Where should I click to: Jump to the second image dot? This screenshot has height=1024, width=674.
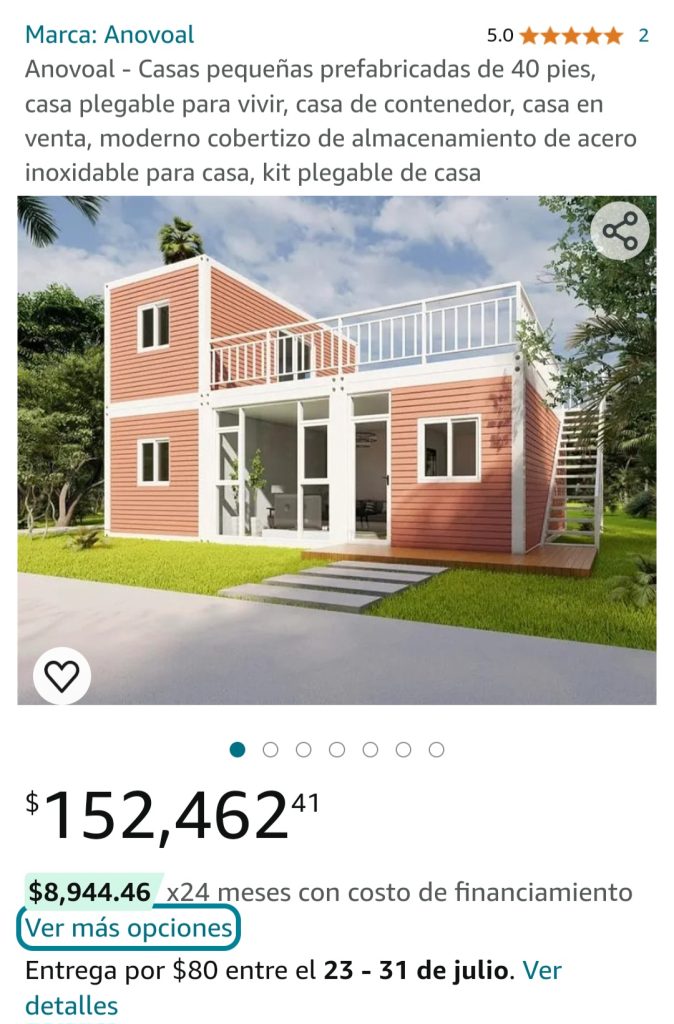click(x=270, y=750)
